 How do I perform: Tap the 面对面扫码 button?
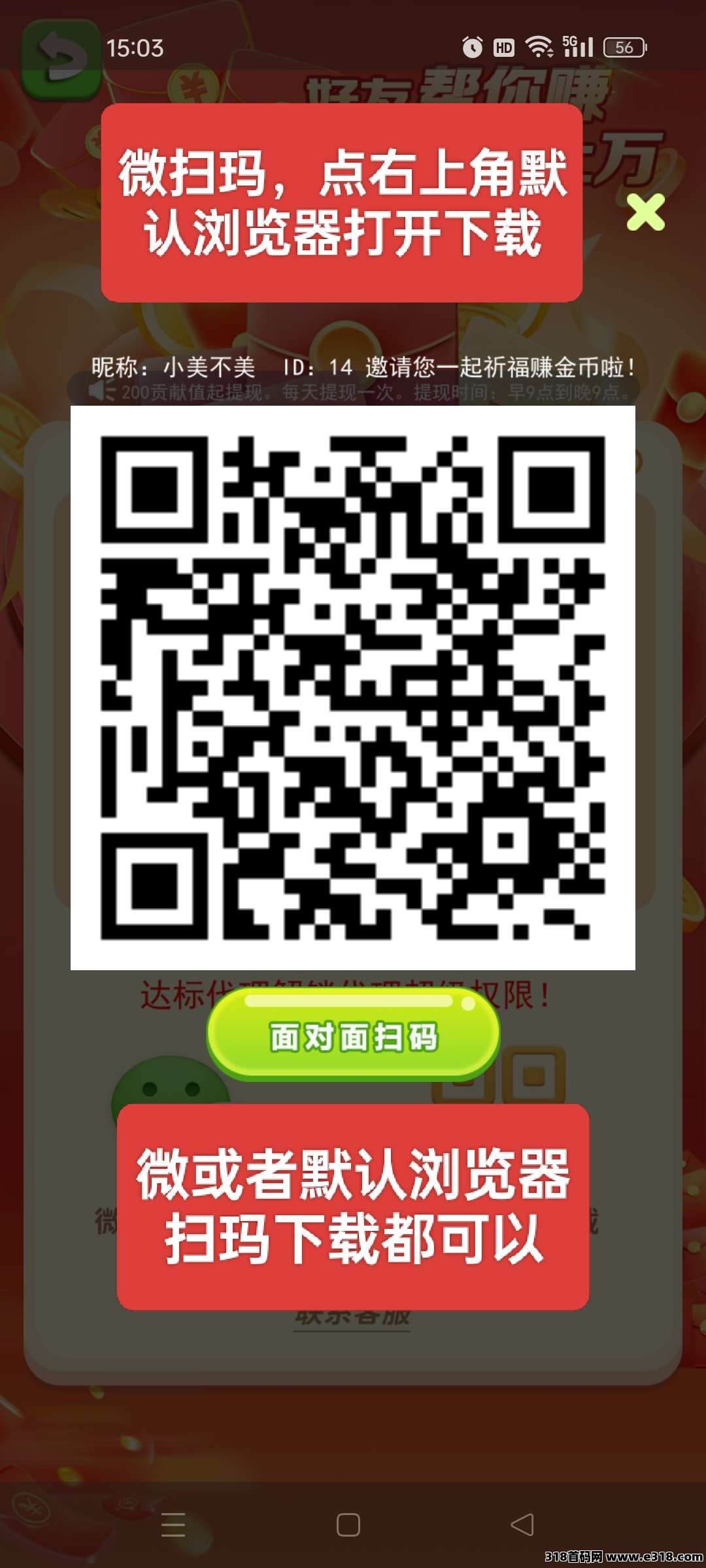(x=353, y=1037)
